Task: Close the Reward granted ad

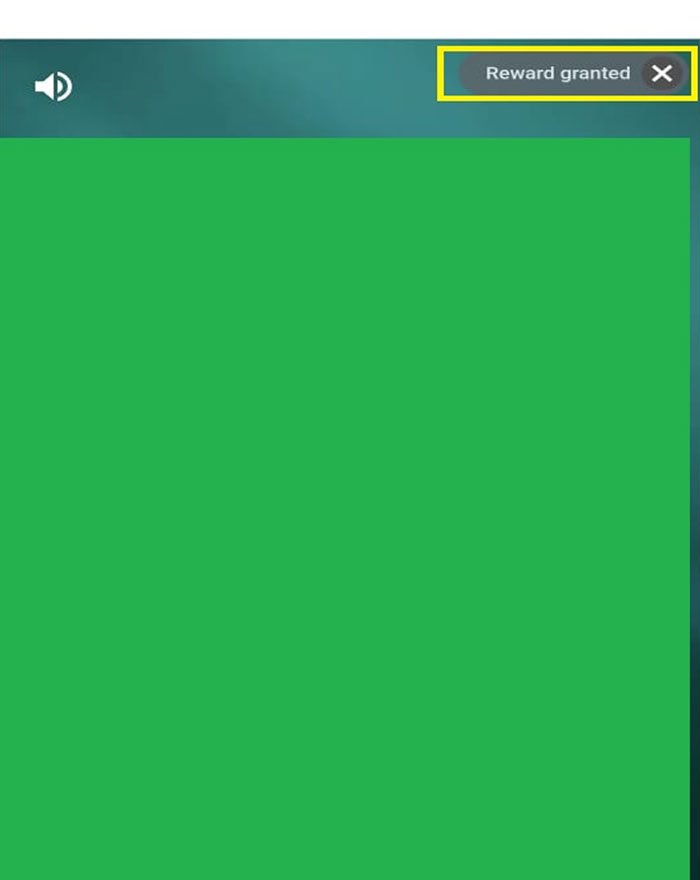Action: coord(661,73)
